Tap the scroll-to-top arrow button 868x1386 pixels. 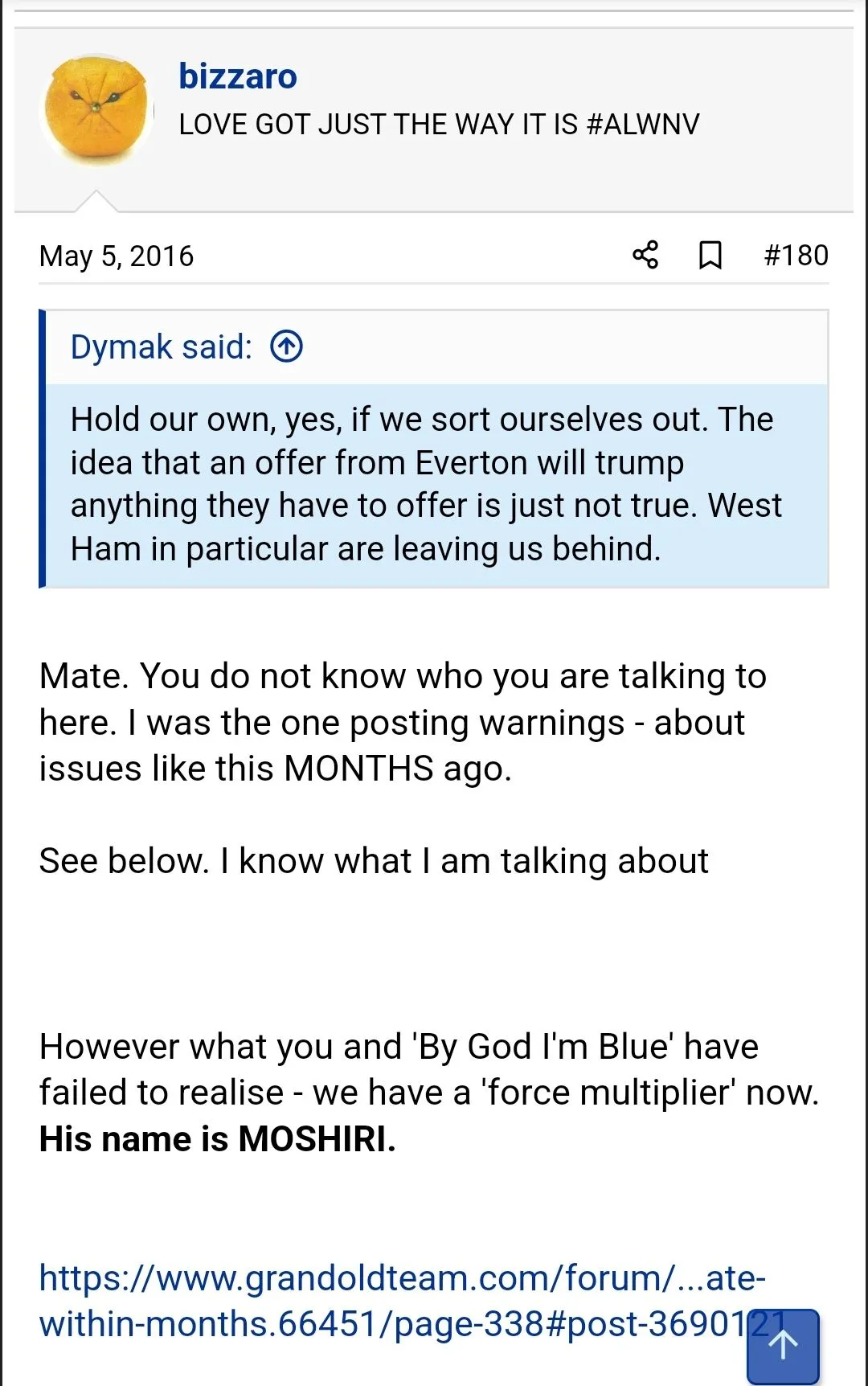click(x=783, y=1346)
